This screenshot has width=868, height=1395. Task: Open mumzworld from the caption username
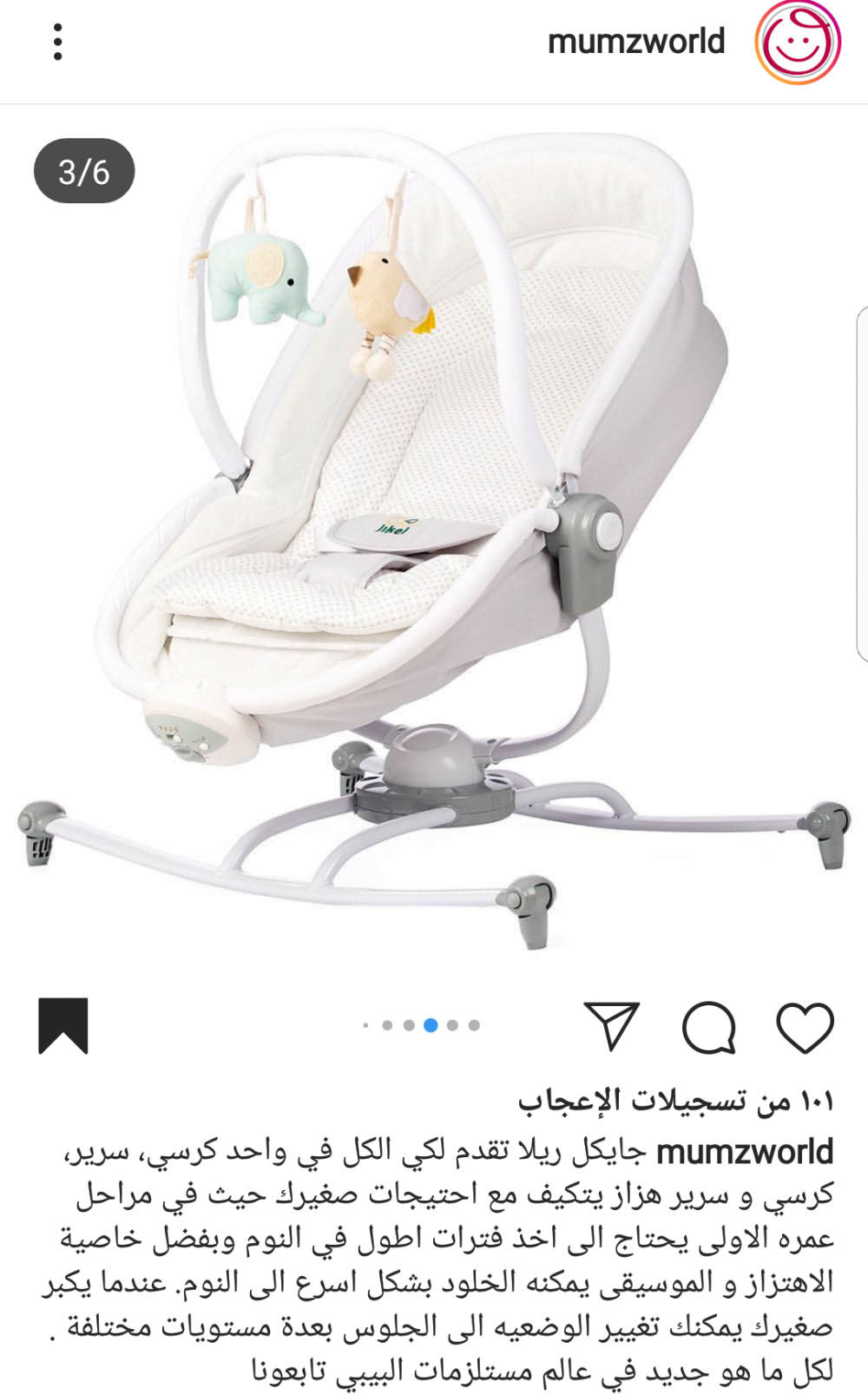[x=745, y=1152]
